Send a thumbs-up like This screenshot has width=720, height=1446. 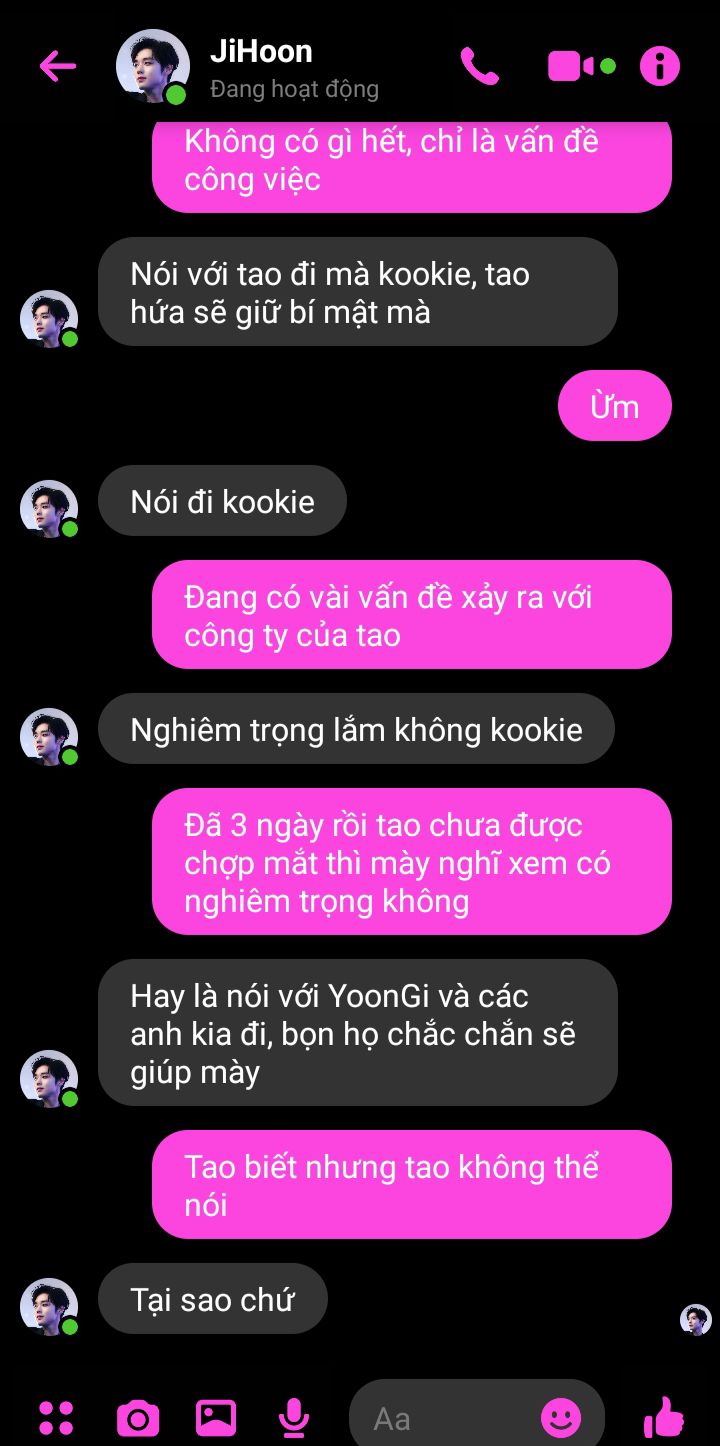[663, 1416]
